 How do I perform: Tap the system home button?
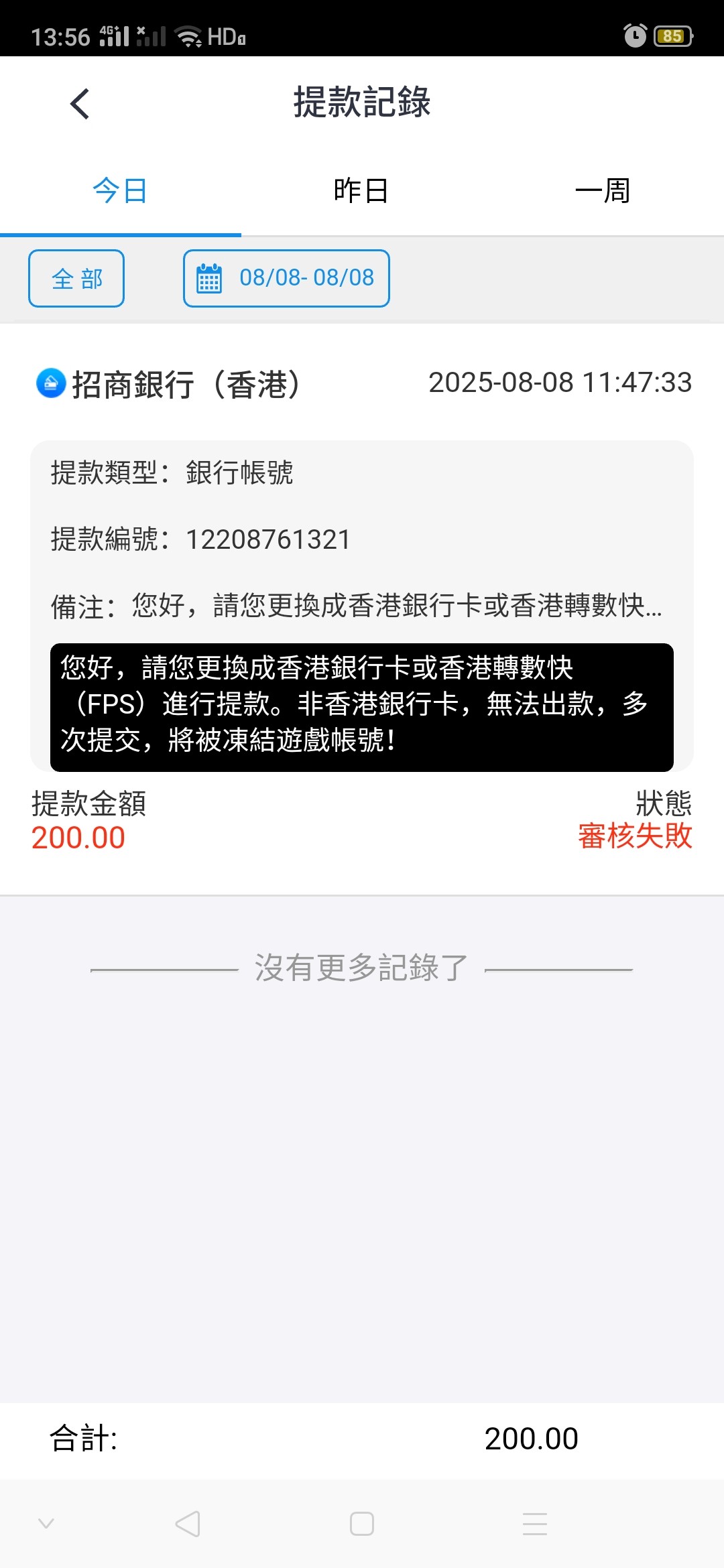pos(362,1524)
